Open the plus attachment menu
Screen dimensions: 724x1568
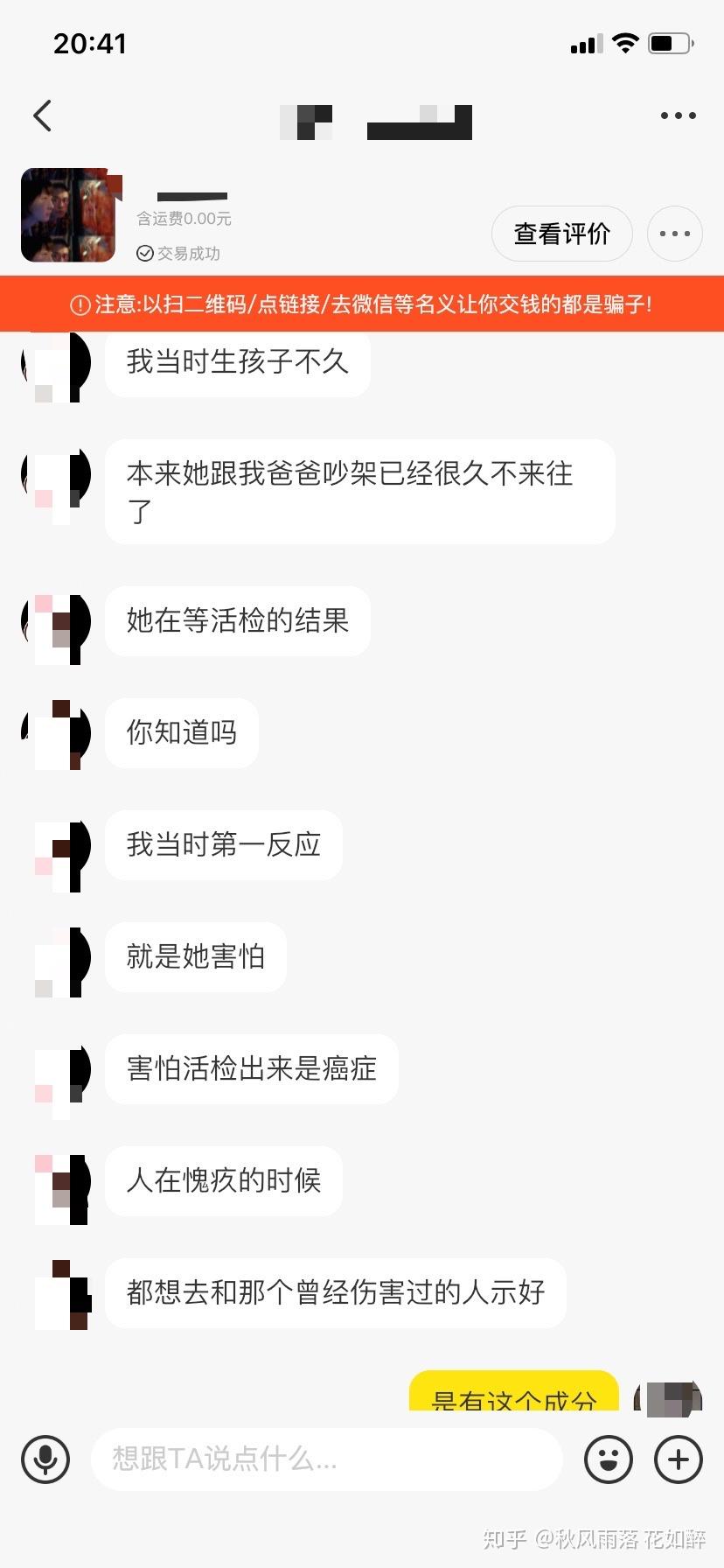(x=679, y=1459)
